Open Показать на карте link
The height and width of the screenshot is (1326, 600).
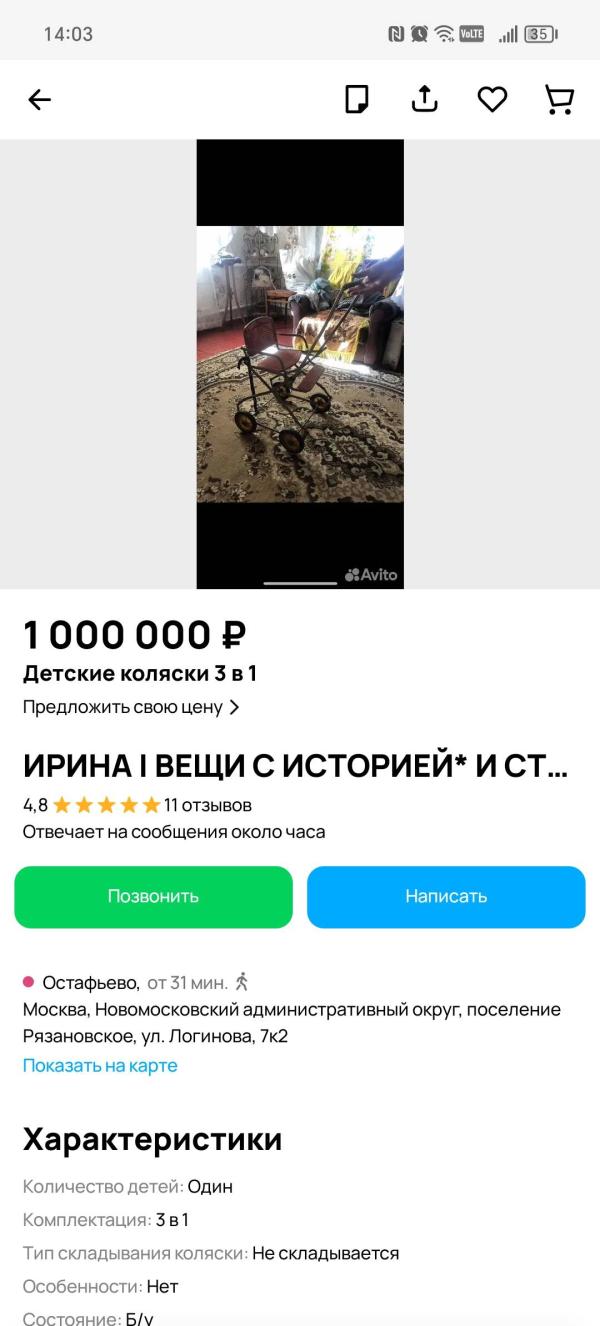coord(100,1065)
